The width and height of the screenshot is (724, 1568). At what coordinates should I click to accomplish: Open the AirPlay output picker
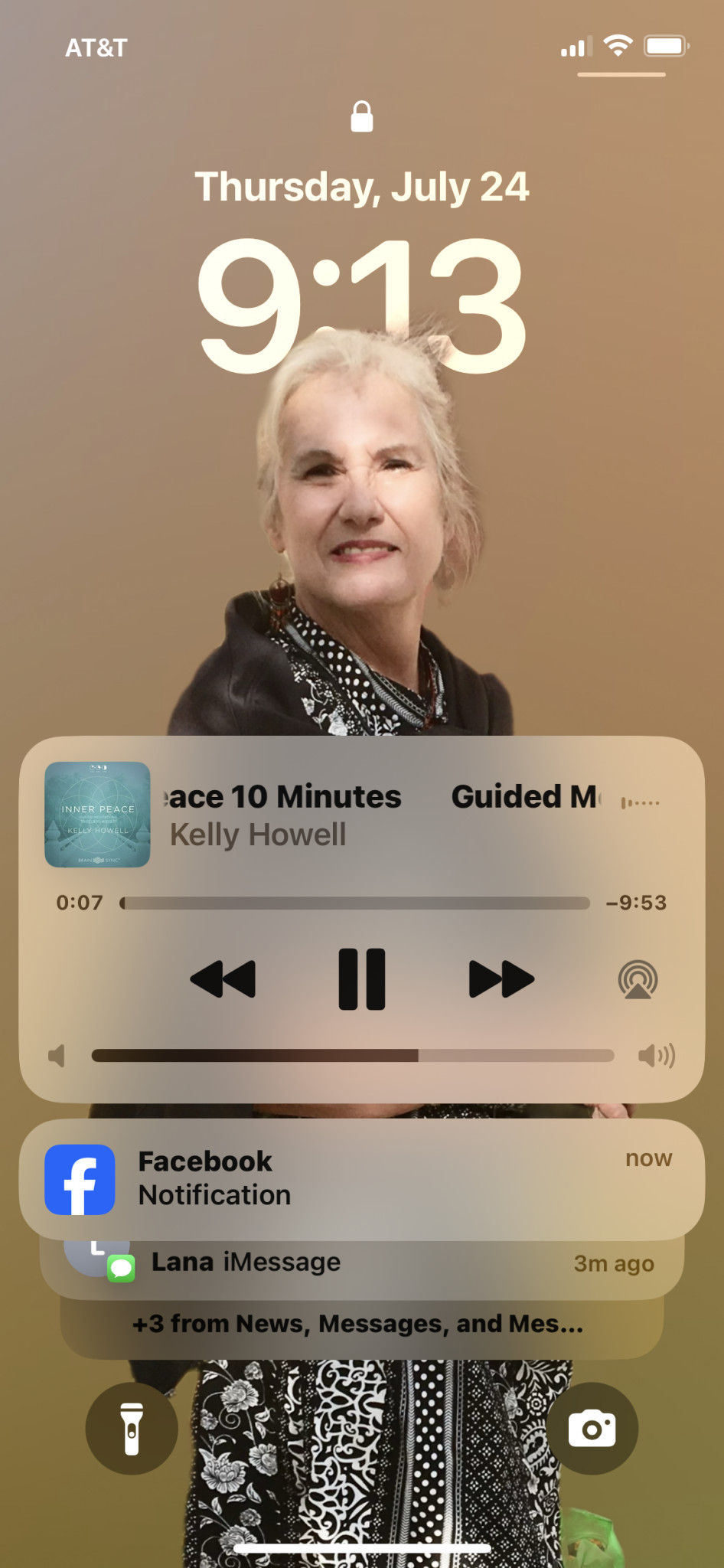[x=638, y=980]
